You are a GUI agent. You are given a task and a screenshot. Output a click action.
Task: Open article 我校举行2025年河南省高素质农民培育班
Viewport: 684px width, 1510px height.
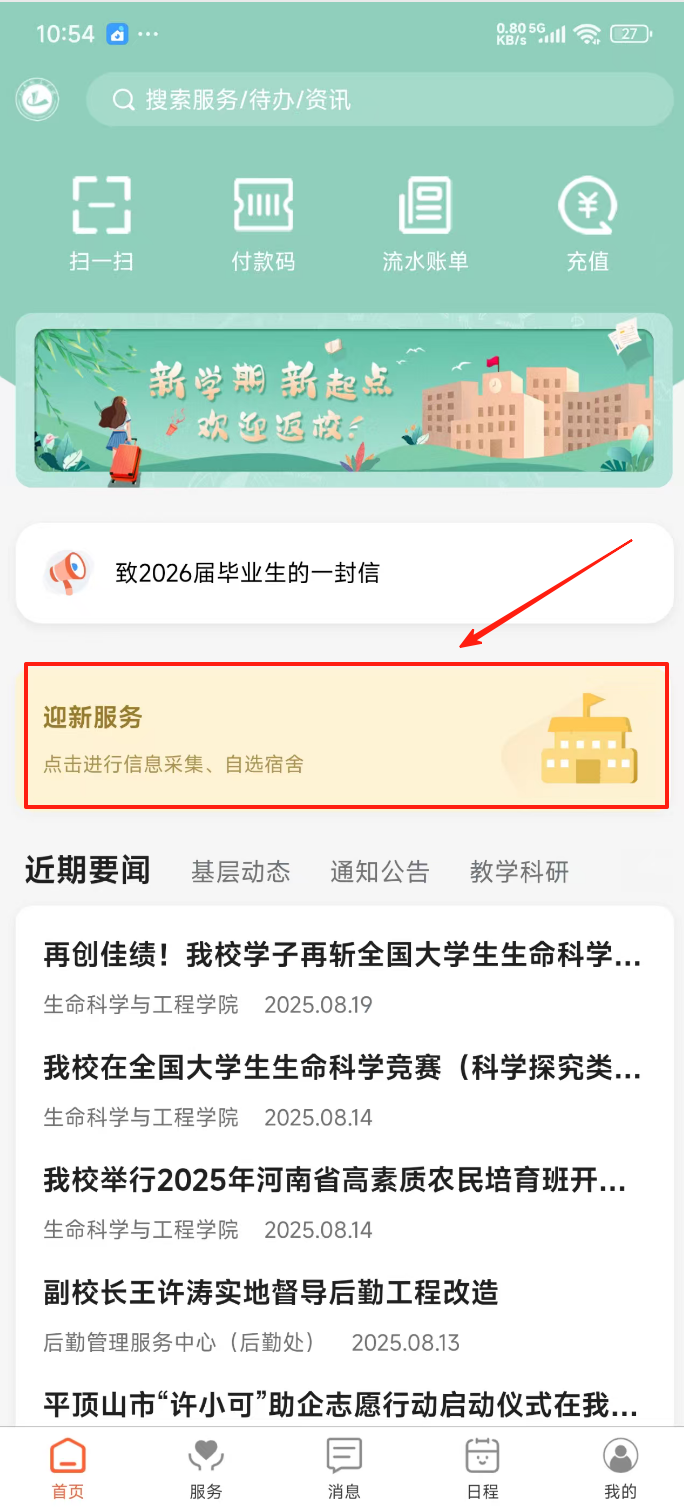pyautogui.click(x=336, y=1181)
